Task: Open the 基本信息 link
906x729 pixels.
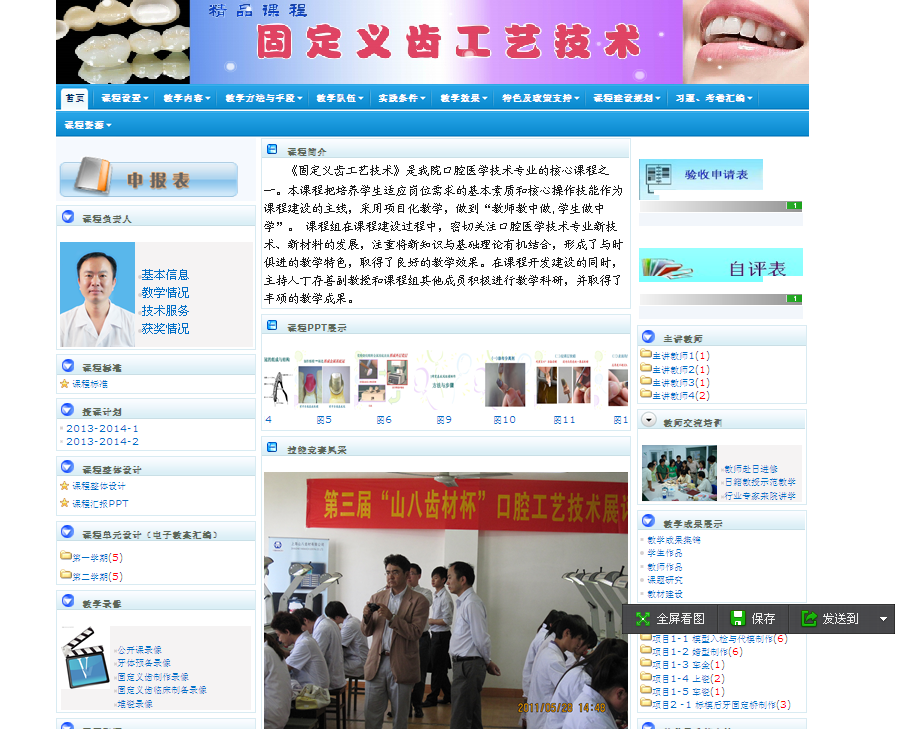Action: tap(165, 275)
